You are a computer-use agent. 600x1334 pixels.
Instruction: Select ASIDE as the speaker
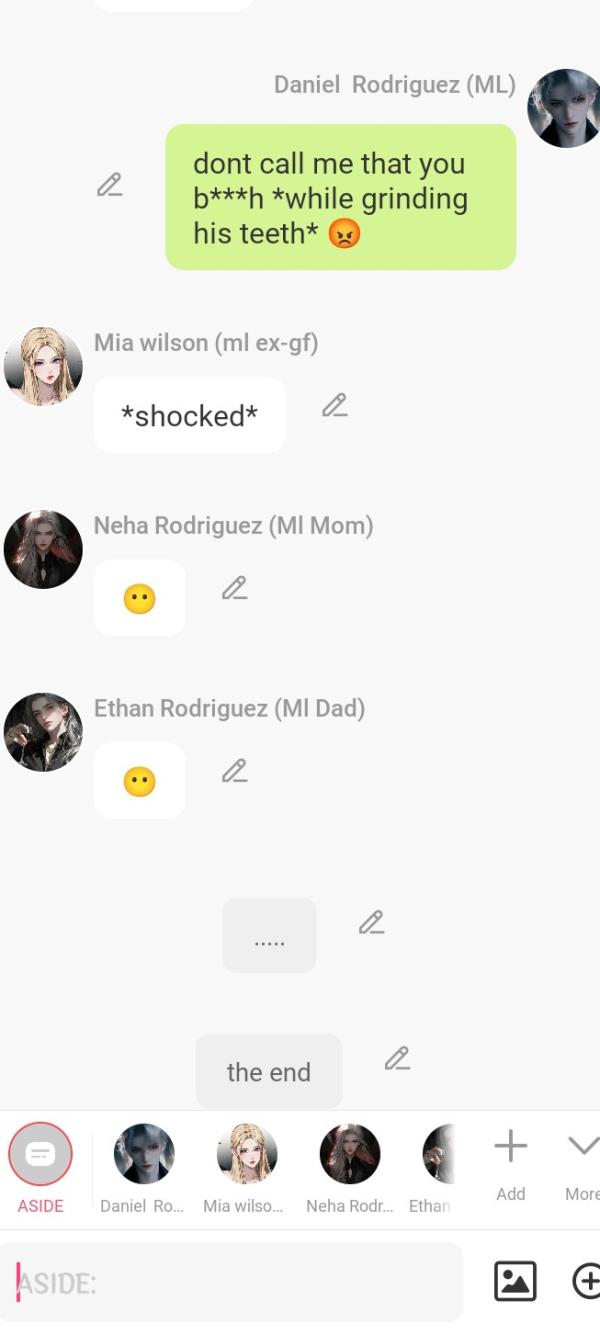coord(40,1155)
